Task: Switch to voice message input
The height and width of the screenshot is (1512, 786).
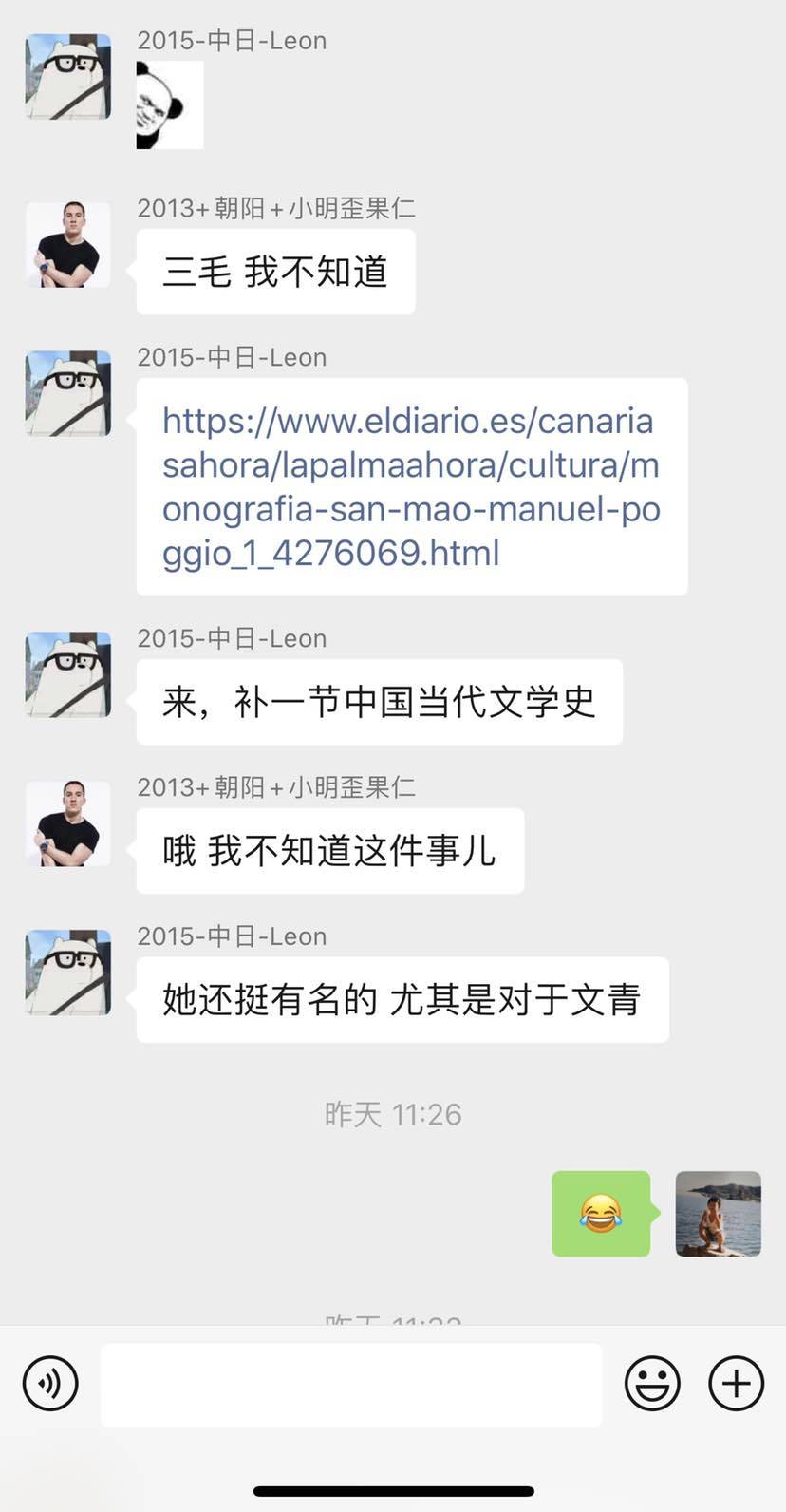Action: point(50,1383)
